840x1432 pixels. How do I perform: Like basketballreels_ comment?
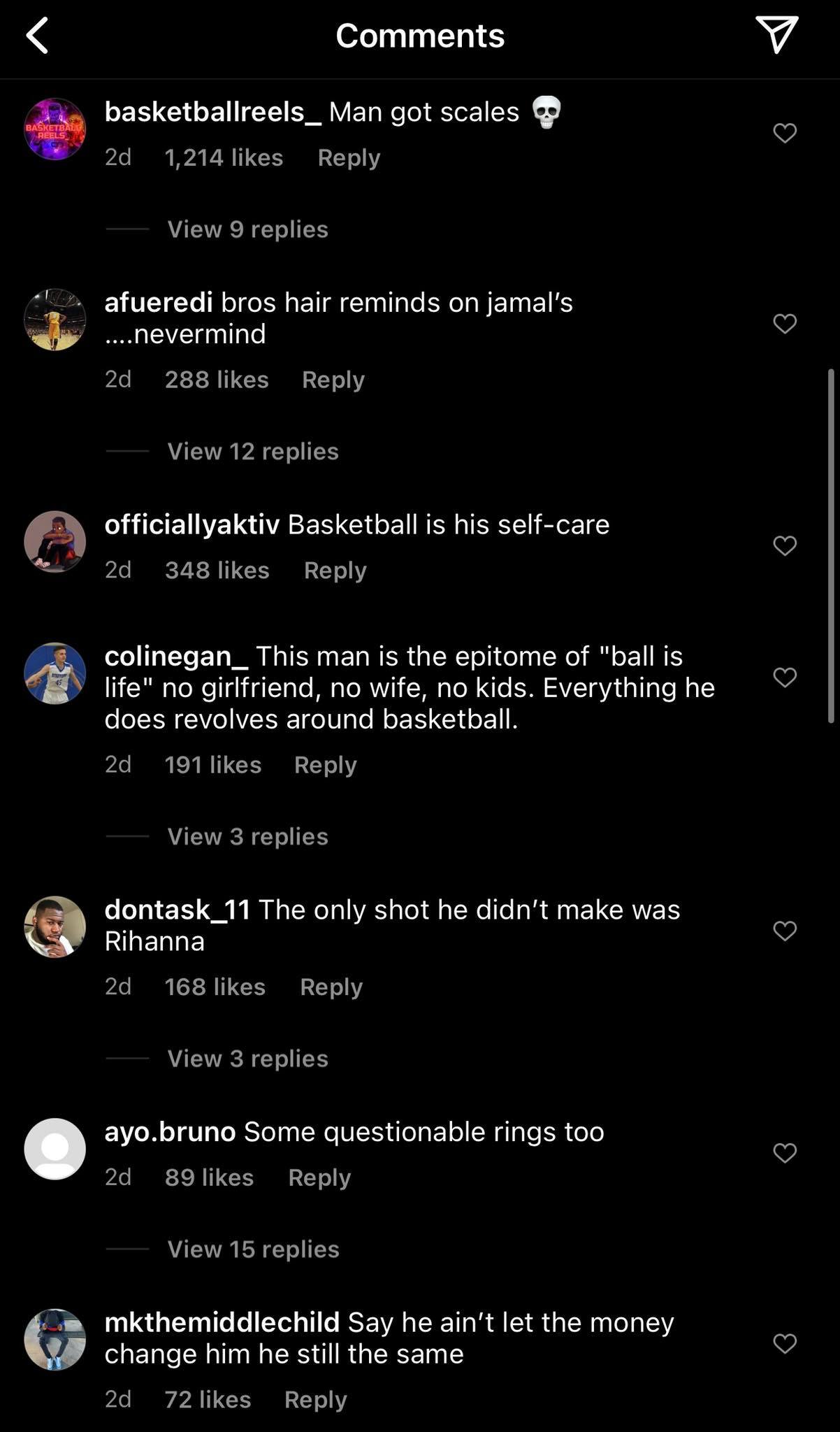click(785, 132)
